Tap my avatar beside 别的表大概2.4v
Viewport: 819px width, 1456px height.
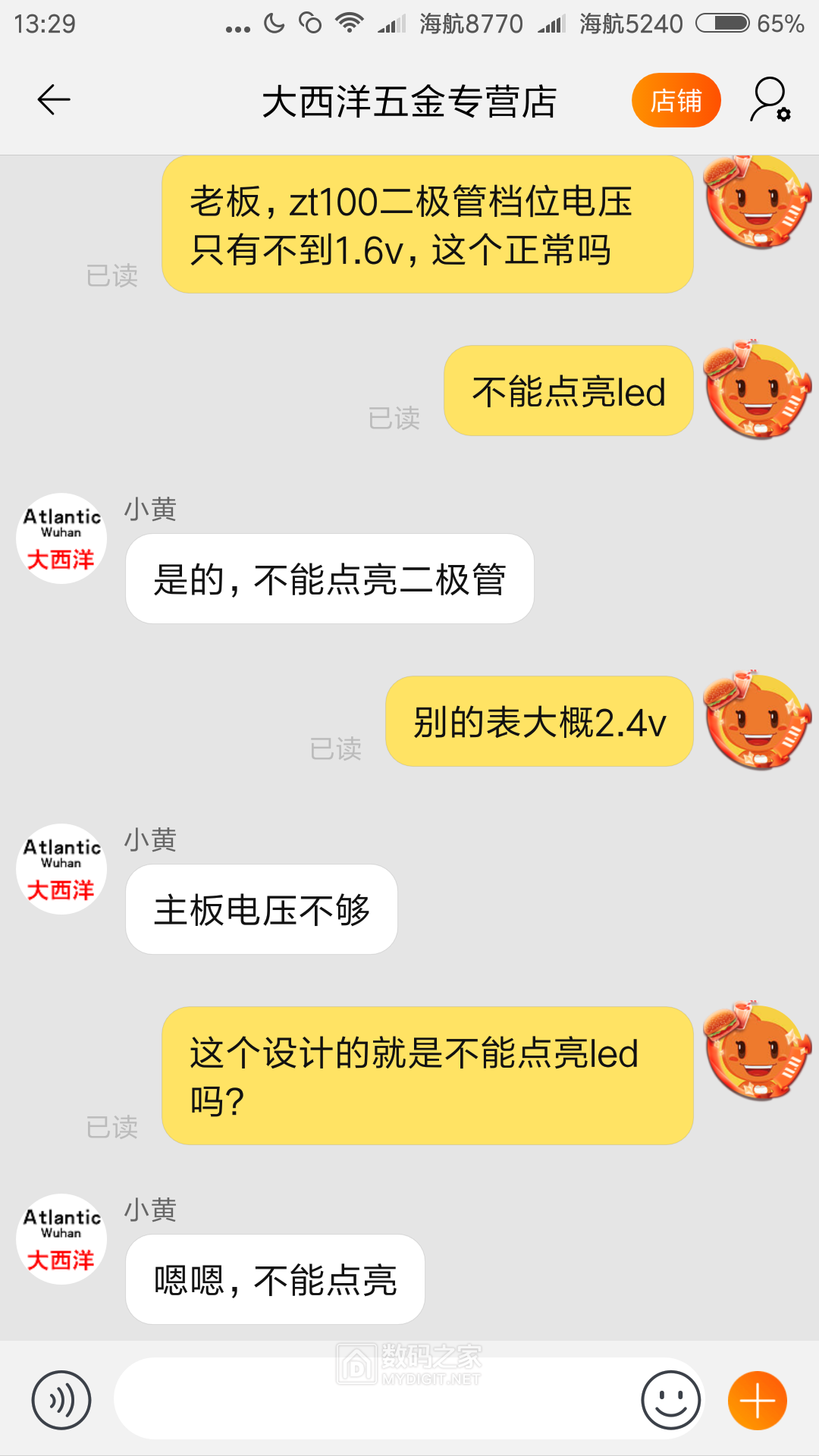757,720
